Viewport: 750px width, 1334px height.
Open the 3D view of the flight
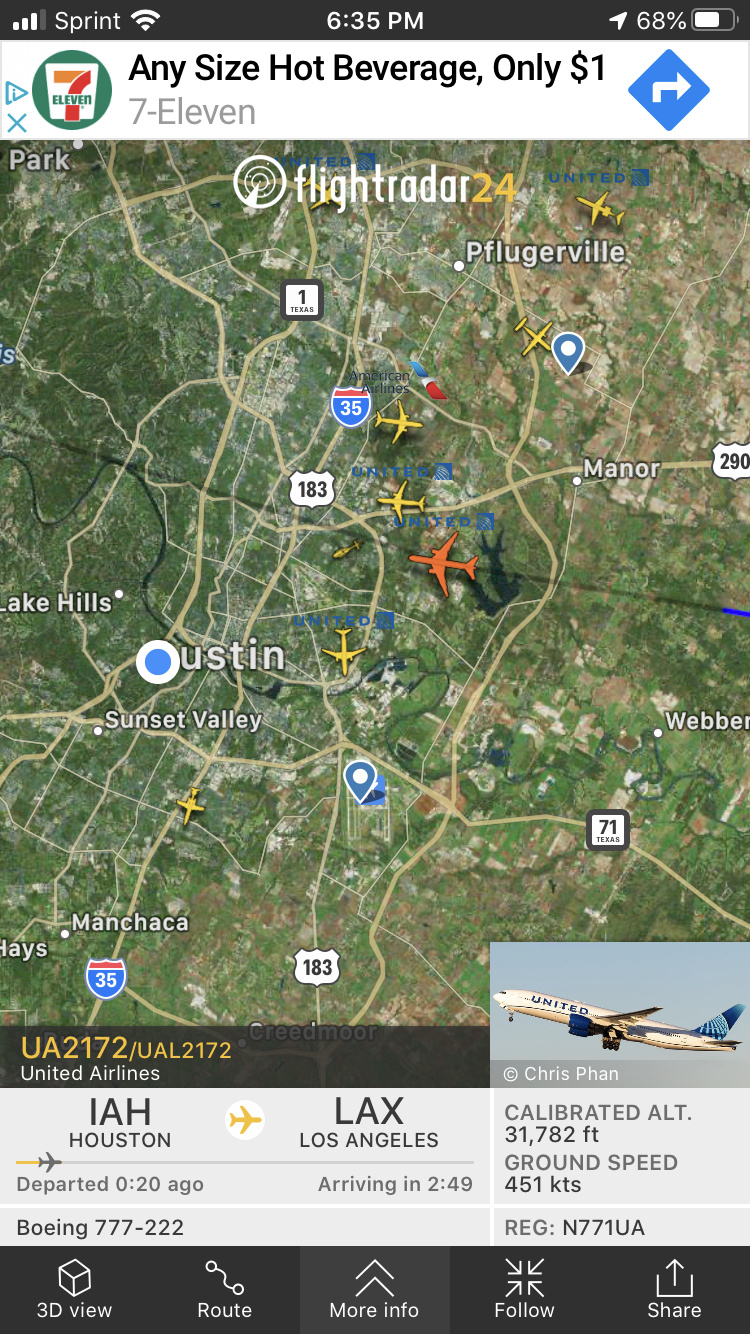point(75,1289)
